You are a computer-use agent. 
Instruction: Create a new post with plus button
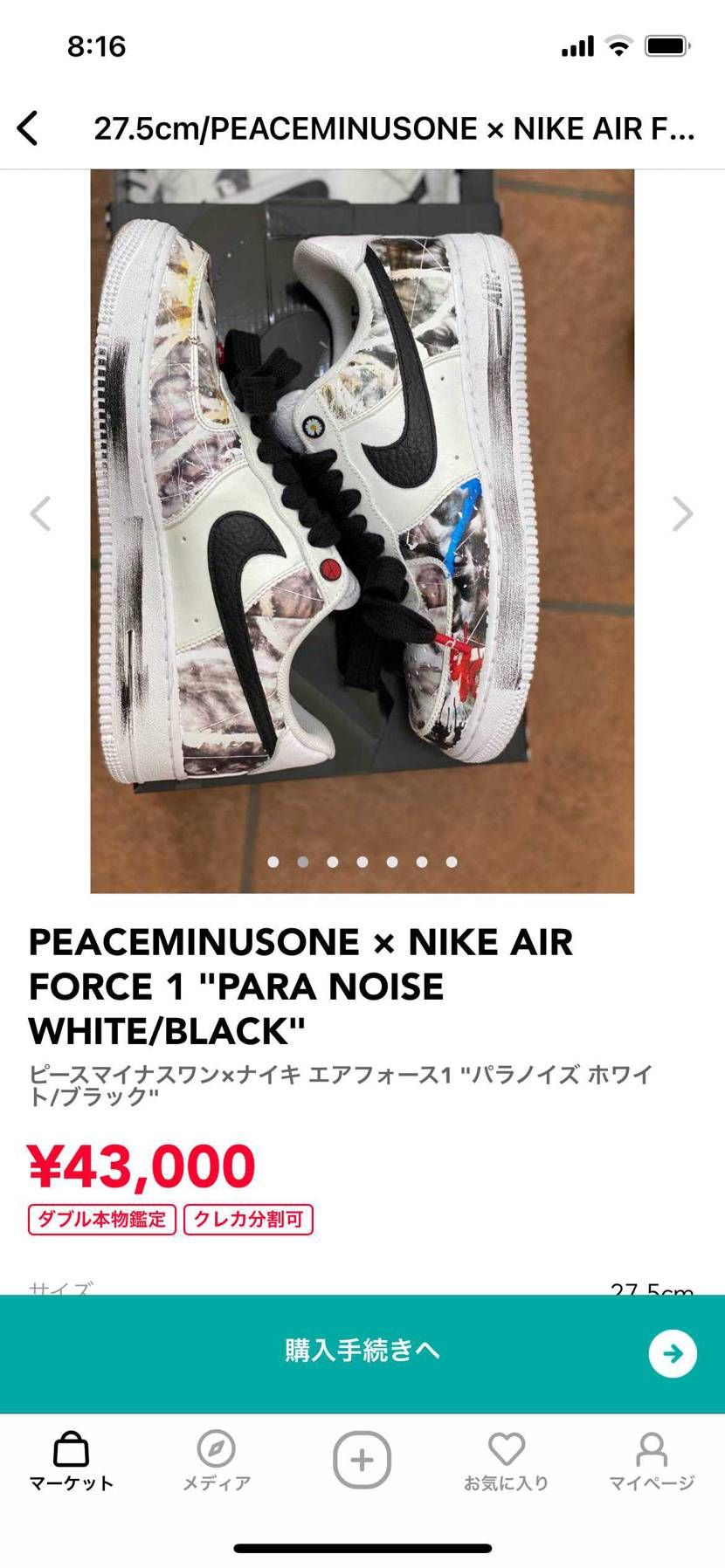(362, 1459)
